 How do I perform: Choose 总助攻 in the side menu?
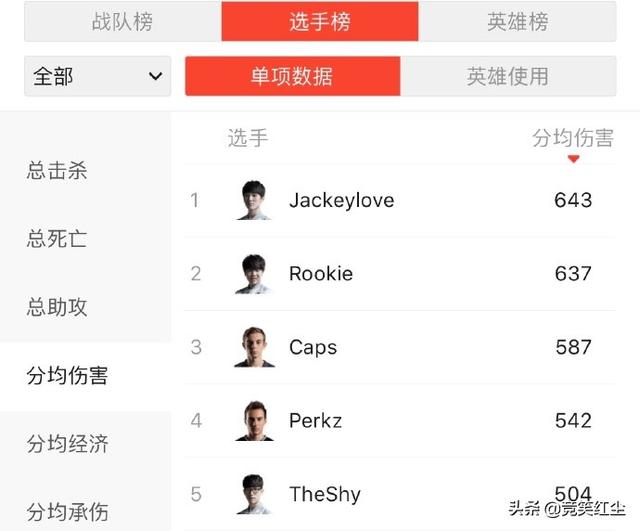tap(57, 307)
